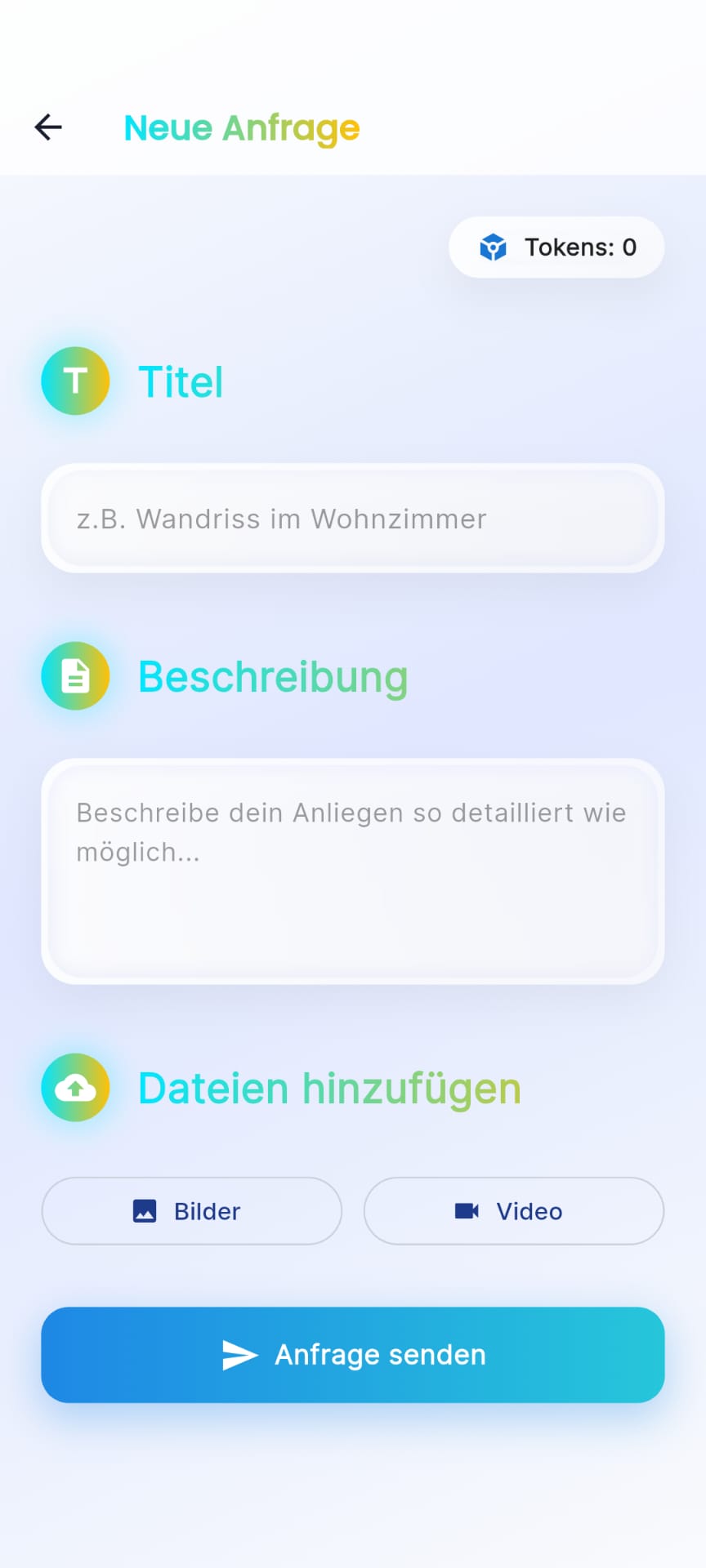This screenshot has width=706, height=1568.
Task: Send the request with Anfrage senden
Action: (353, 1355)
